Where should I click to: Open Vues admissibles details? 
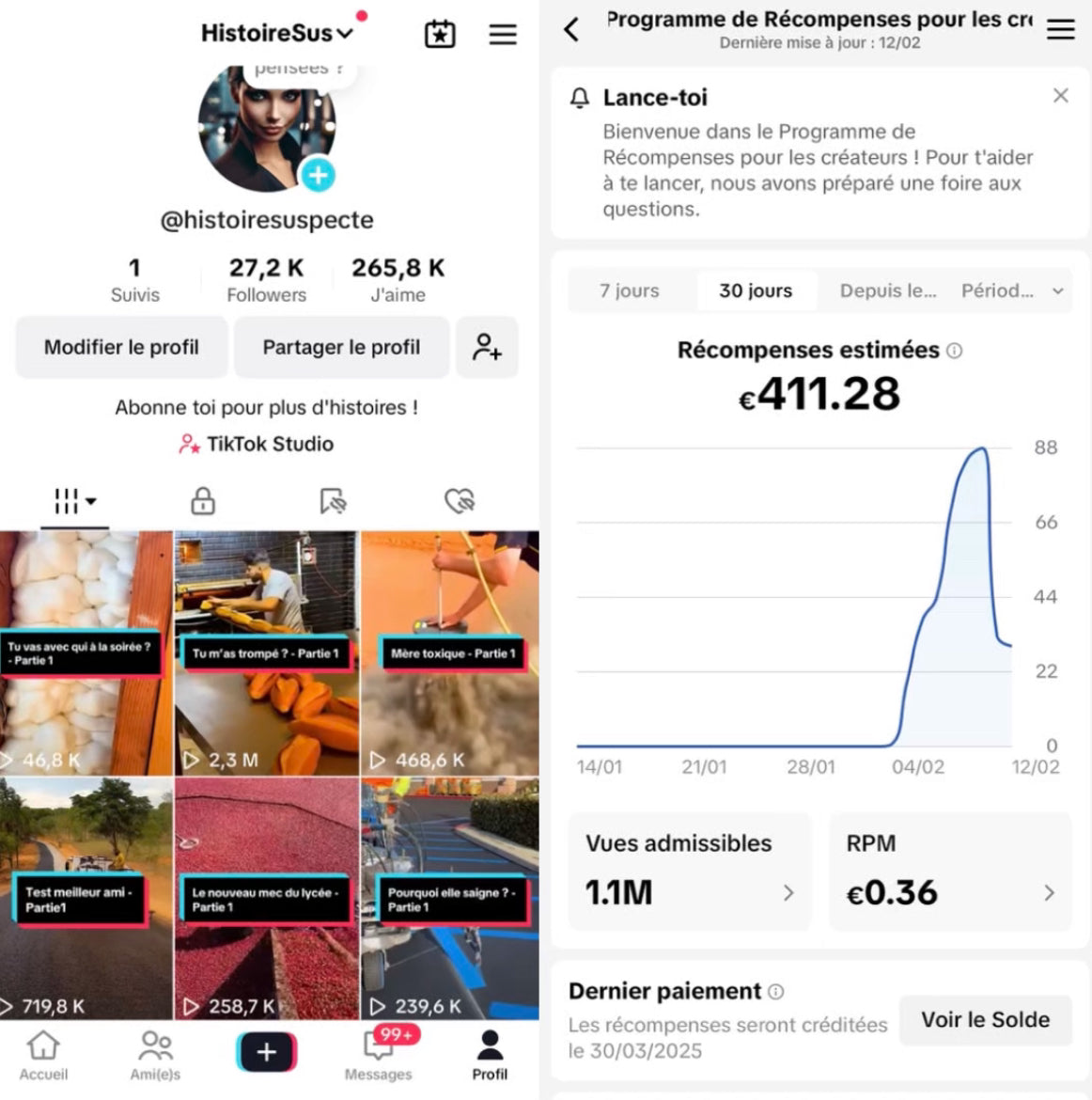tap(689, 872)
